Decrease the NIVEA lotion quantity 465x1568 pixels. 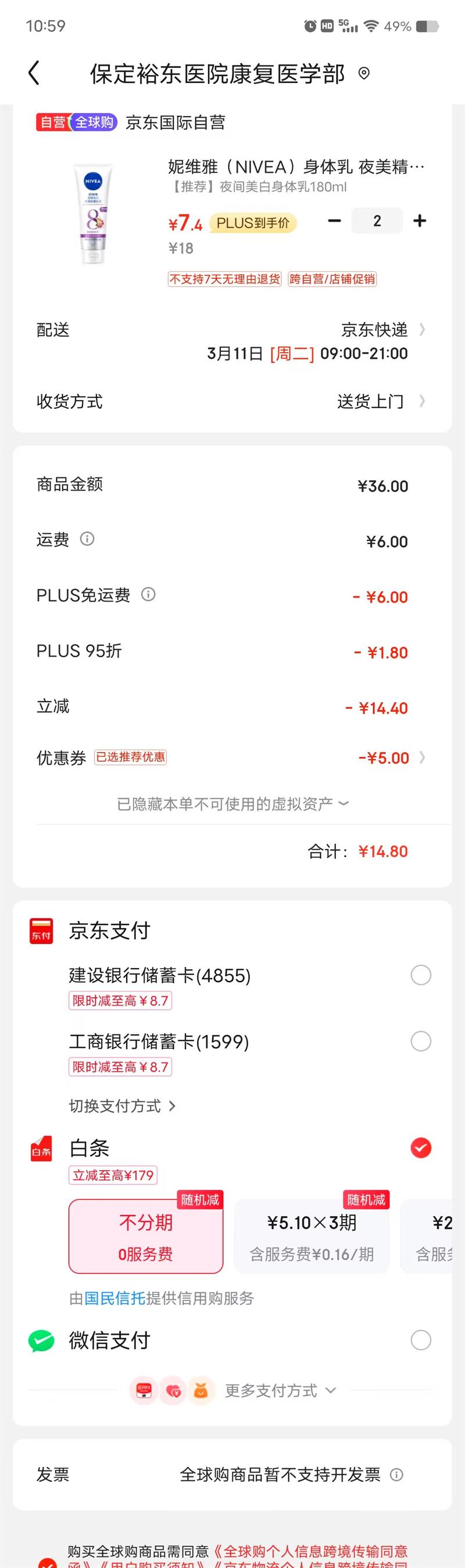click(x=335, y=221)
